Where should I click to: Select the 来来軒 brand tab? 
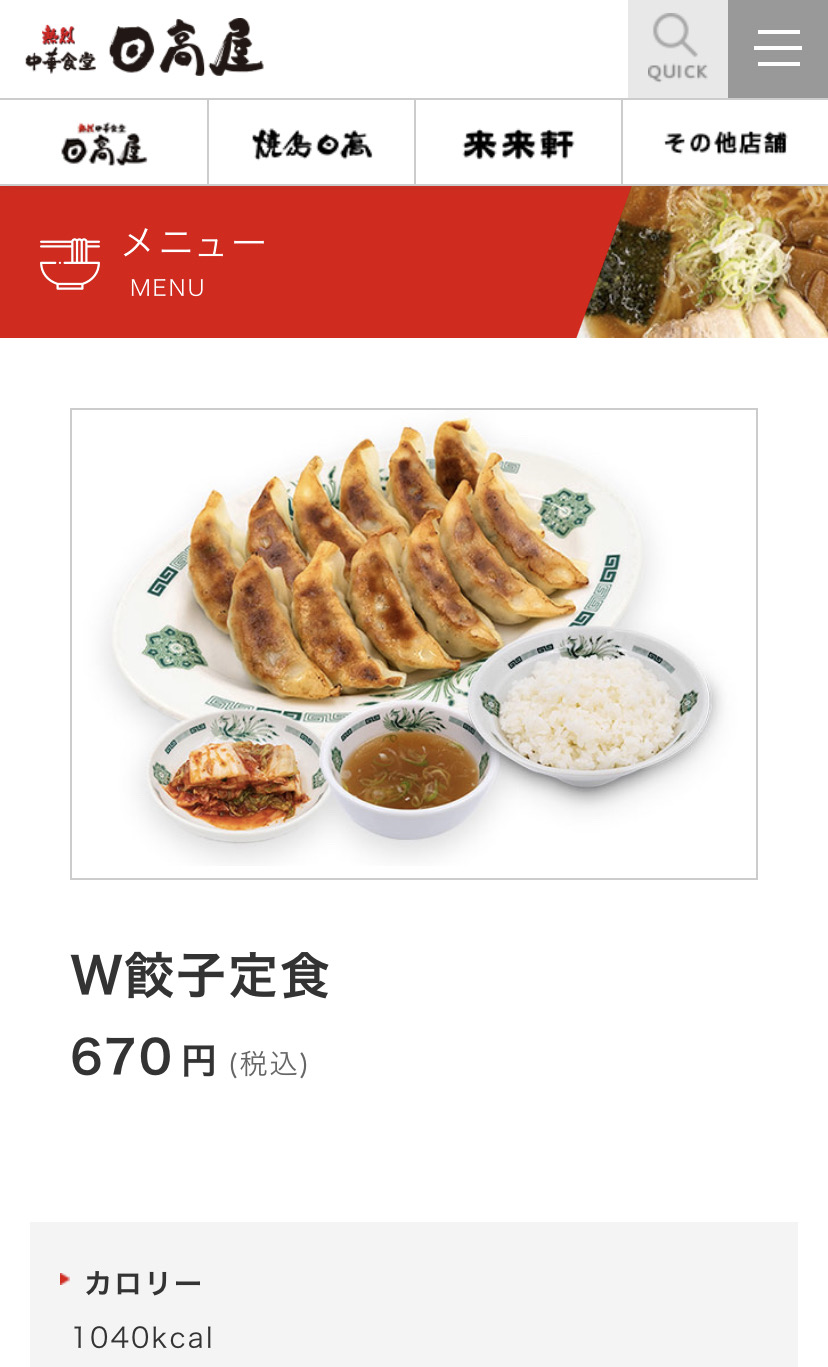518,143
